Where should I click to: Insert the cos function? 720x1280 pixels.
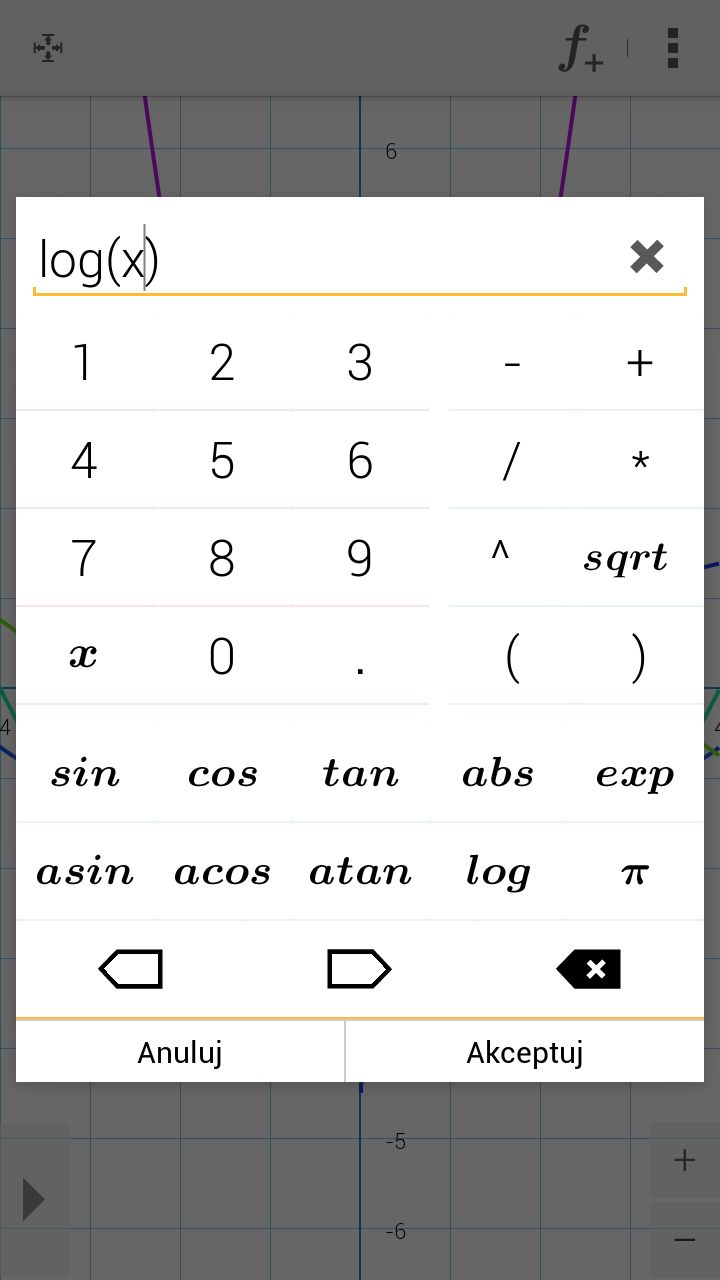pyautogui.click(x=222, y=774)
